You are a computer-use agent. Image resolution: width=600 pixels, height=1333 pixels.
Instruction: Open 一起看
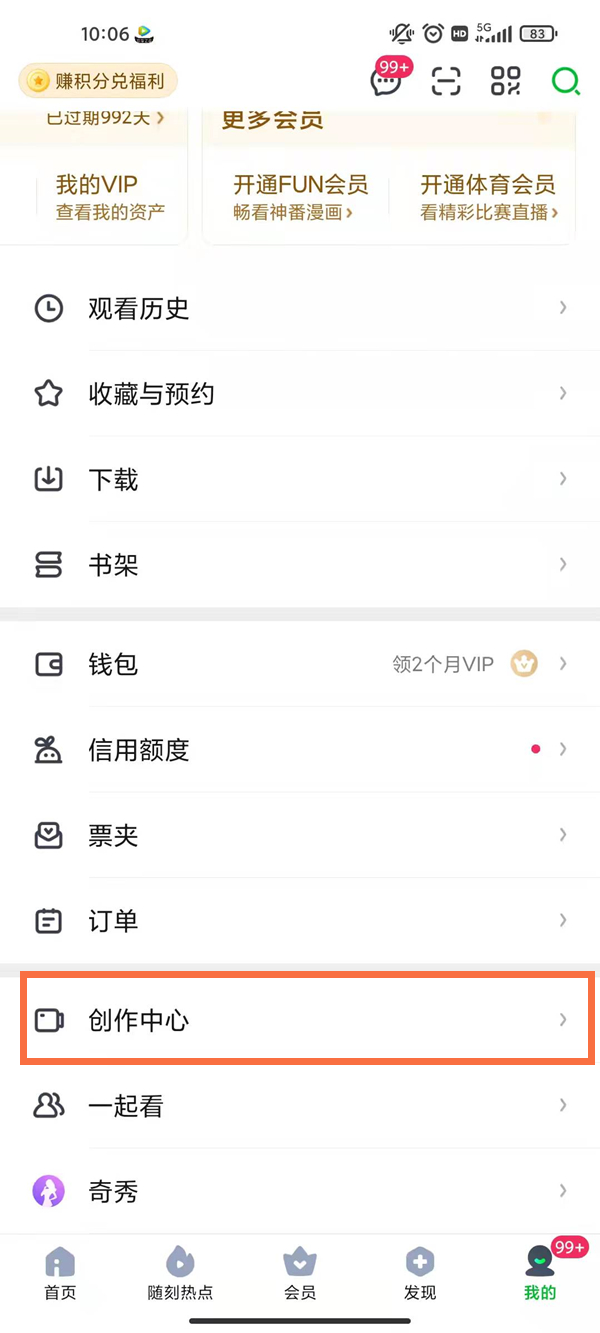(x=300, y=1105)
